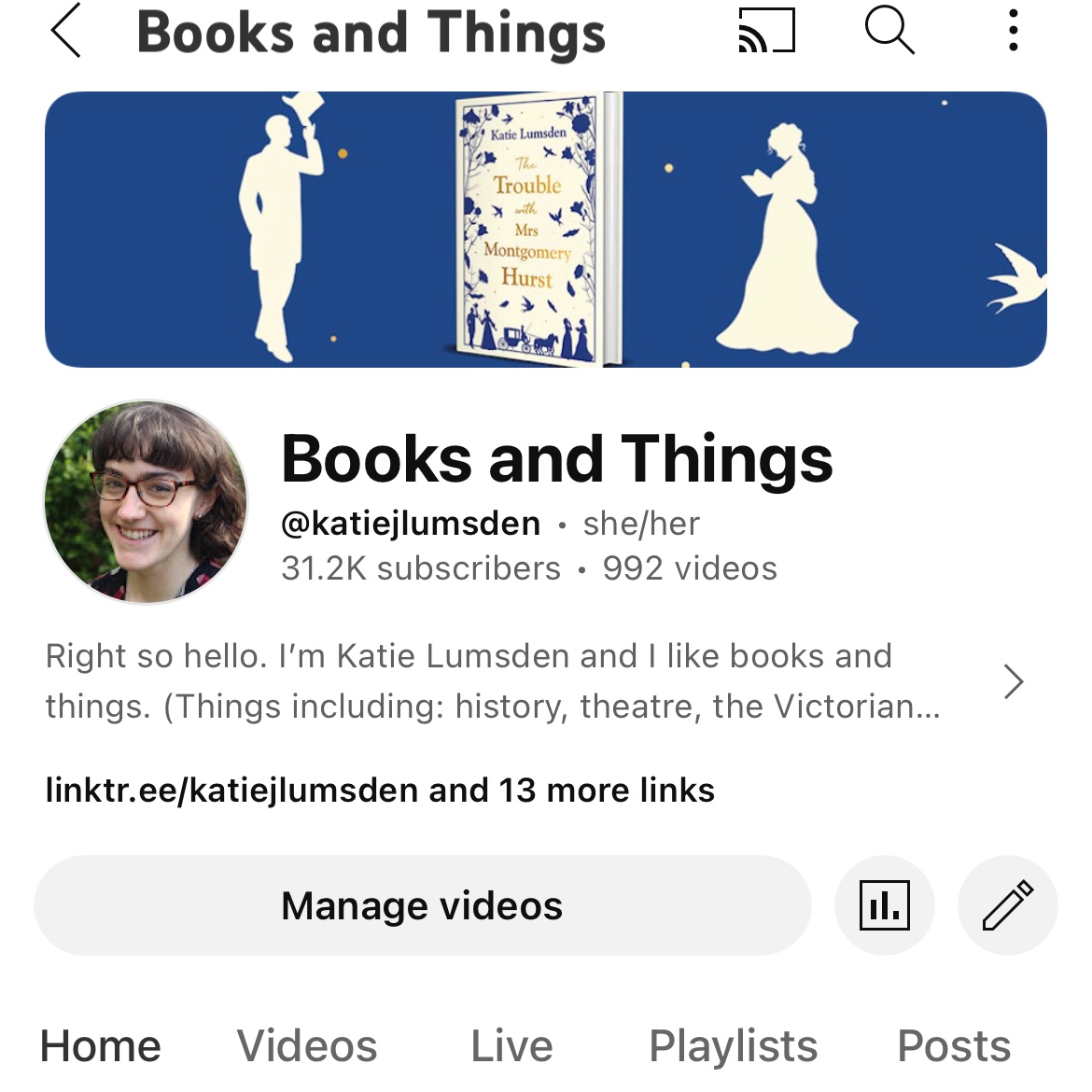Switch to the Videos tab
Screen dimensions: 1092x1092
(307, 1046)
